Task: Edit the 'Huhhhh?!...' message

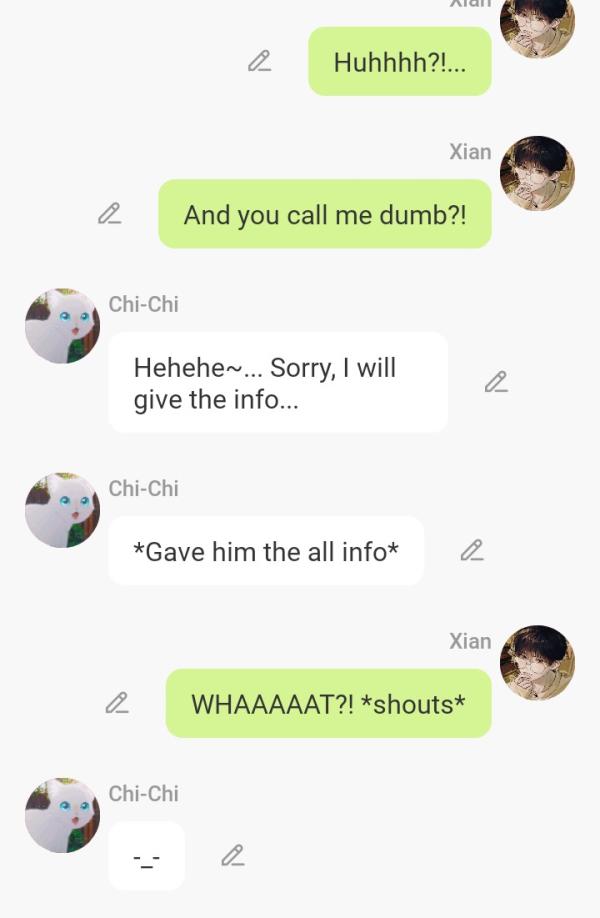Action: point(259,62)
